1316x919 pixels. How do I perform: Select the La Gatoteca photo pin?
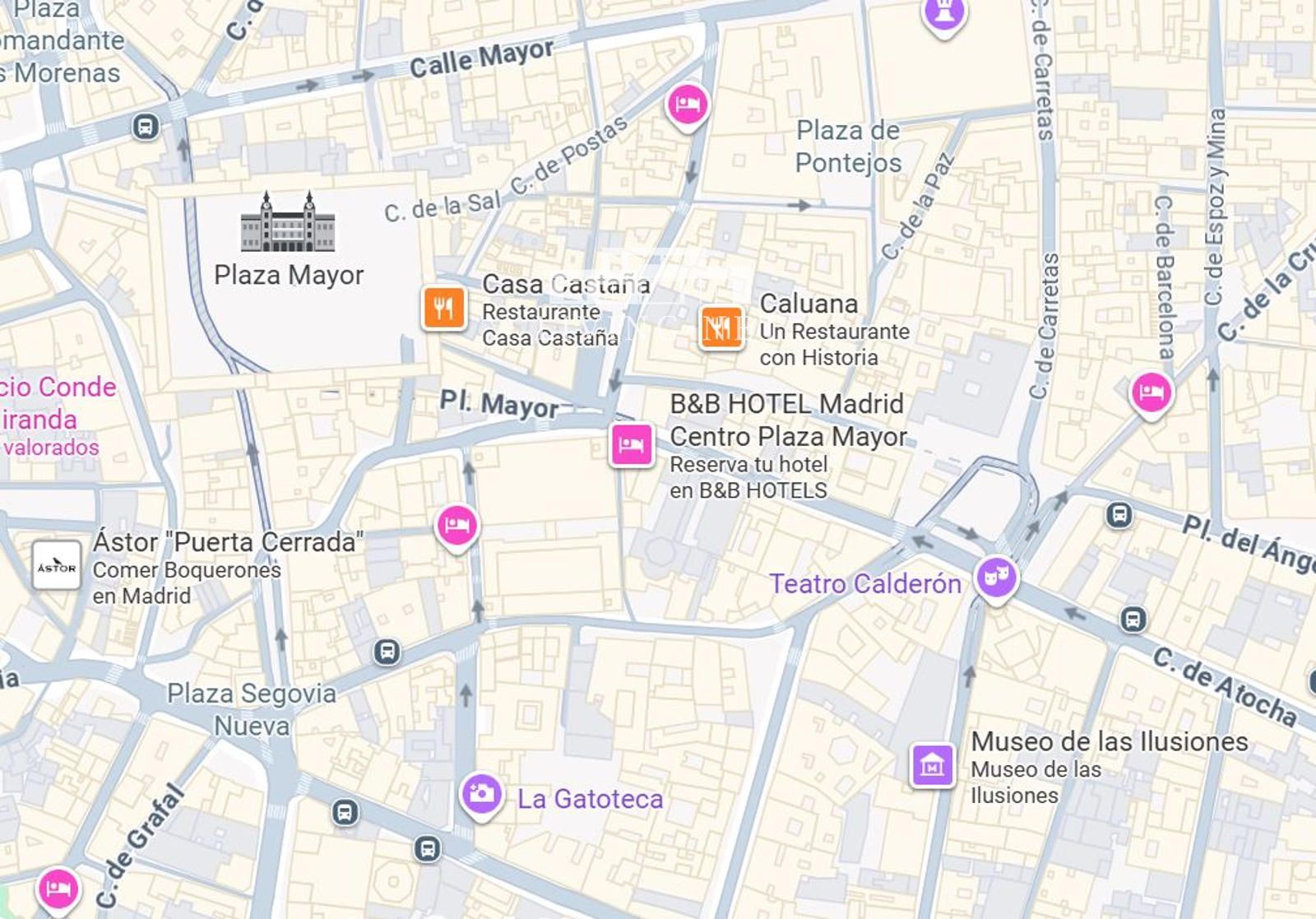[x=481, y=794]
